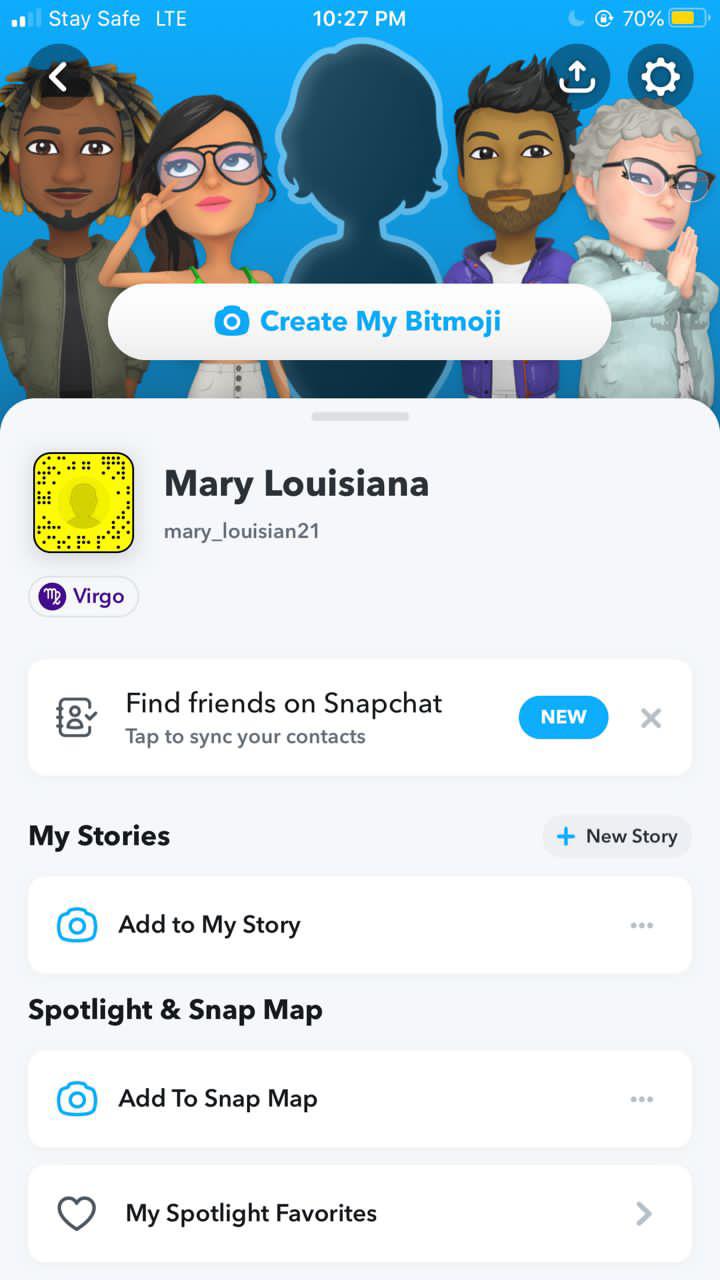Open the yellow Snapcode profile image
Image resolution: width=720 pixels, height=1280 pixels.
click(84, 503)
